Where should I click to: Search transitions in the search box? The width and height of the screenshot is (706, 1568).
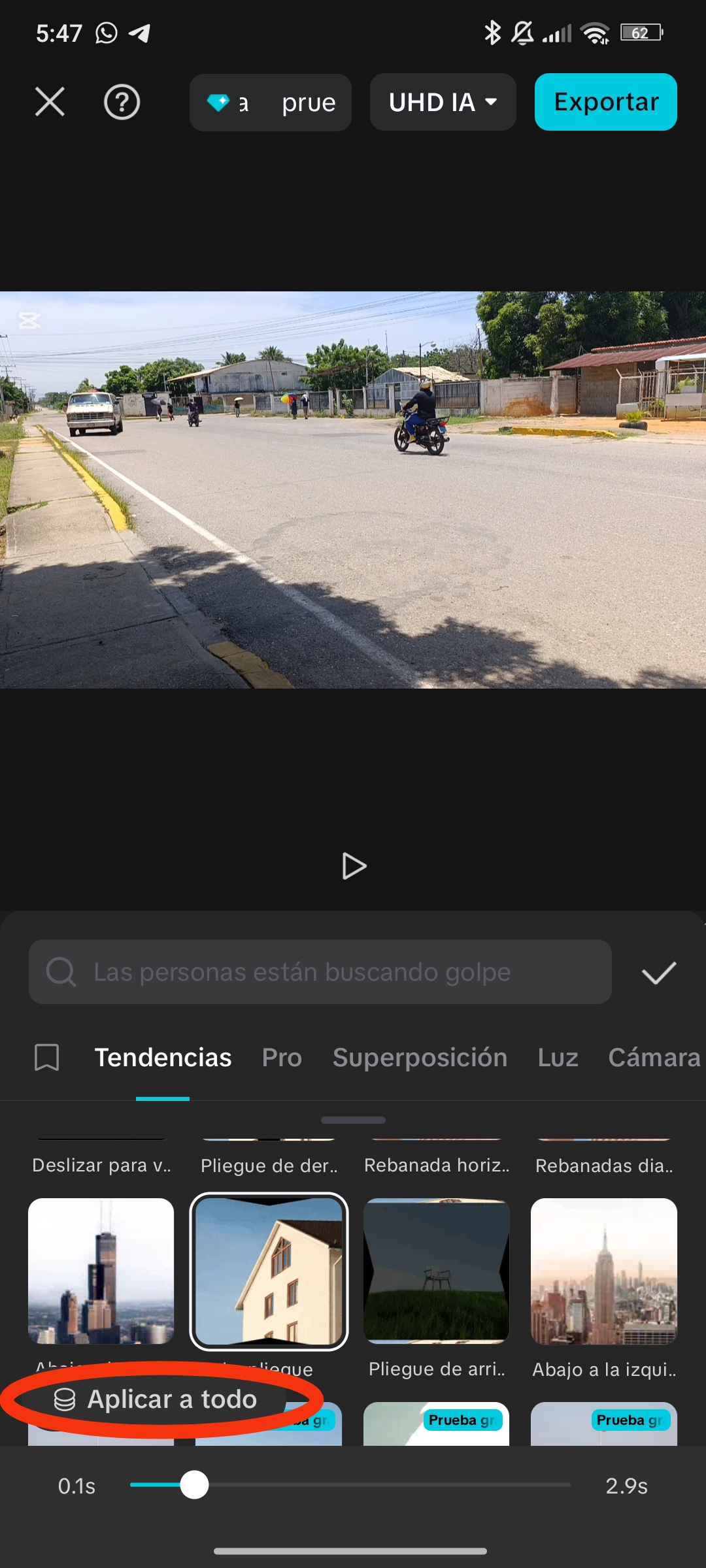(x=320, y=972)
